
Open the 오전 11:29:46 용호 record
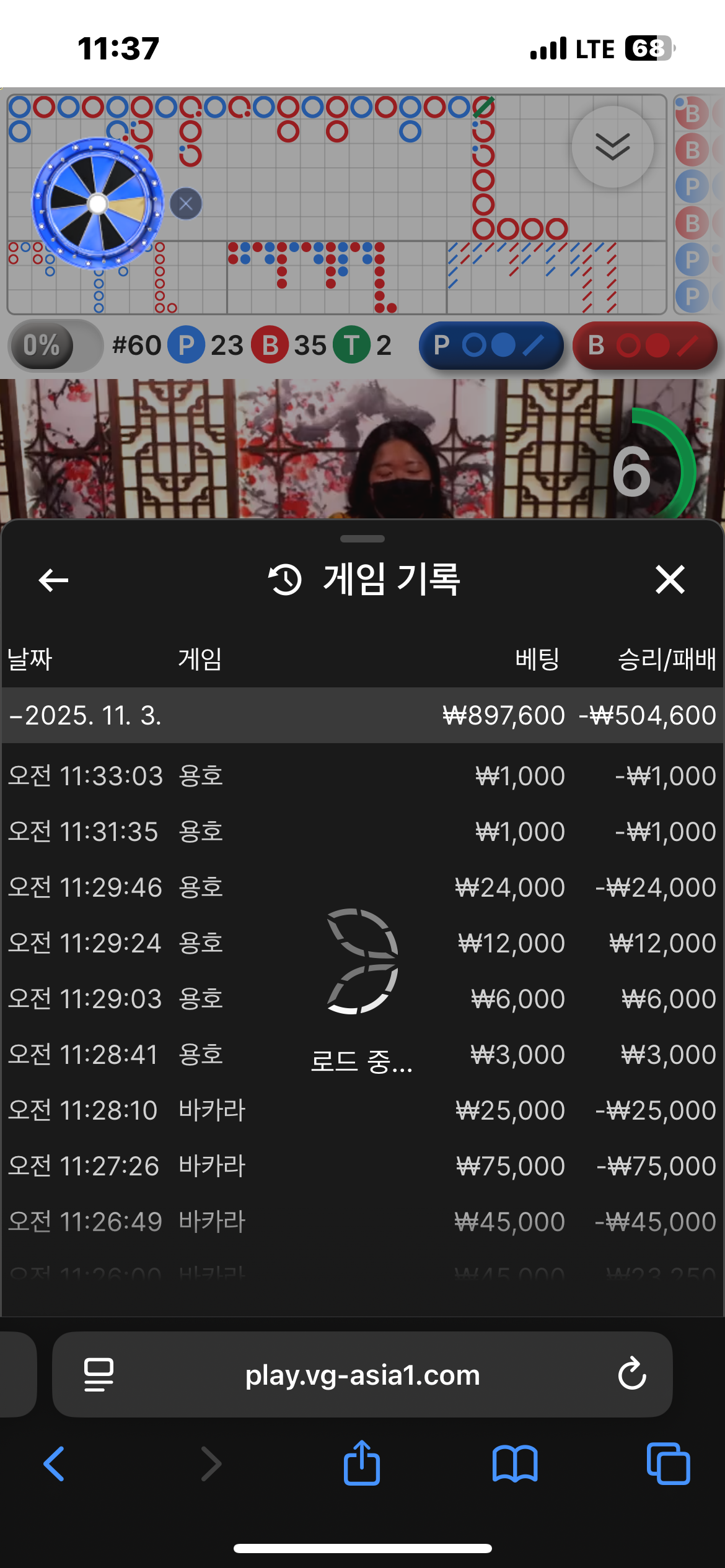click(x=362, y=887)
